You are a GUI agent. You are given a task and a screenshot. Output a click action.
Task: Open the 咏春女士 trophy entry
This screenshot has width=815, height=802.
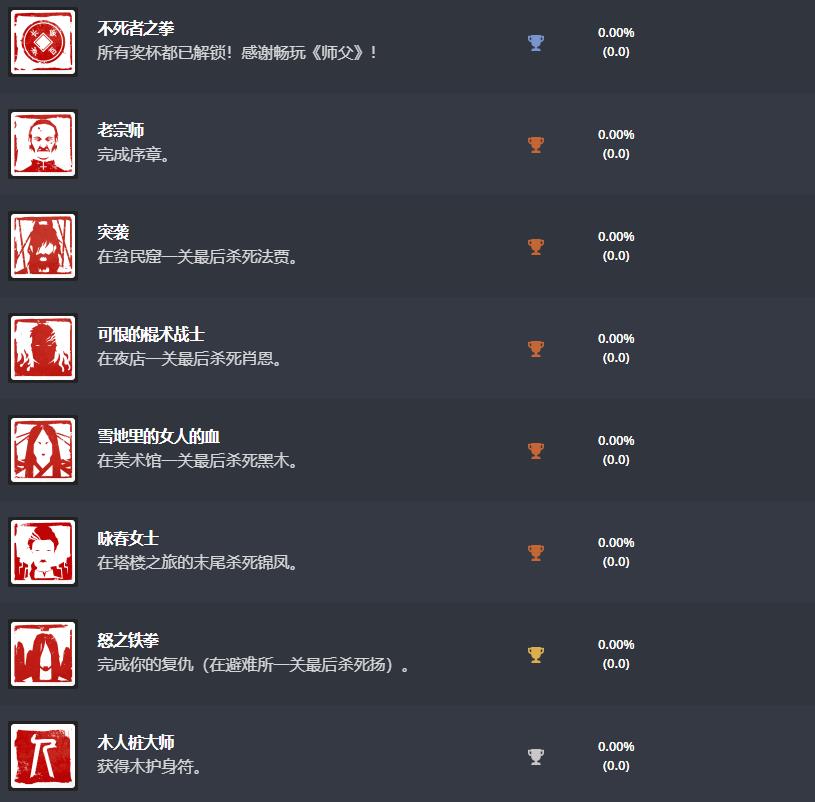pos(128,539)
